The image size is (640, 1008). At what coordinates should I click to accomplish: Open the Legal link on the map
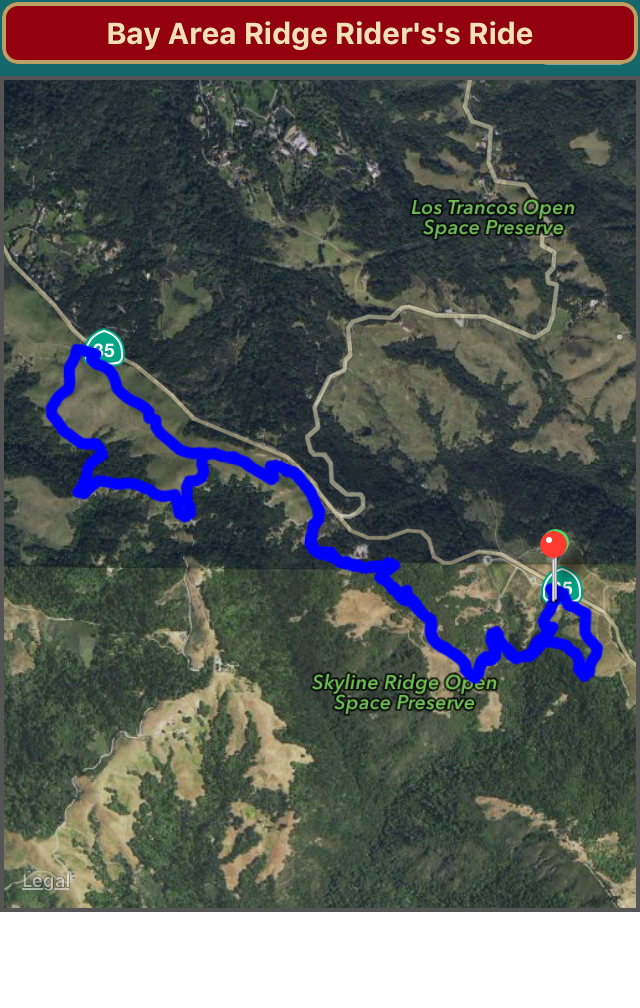[46, 881]
